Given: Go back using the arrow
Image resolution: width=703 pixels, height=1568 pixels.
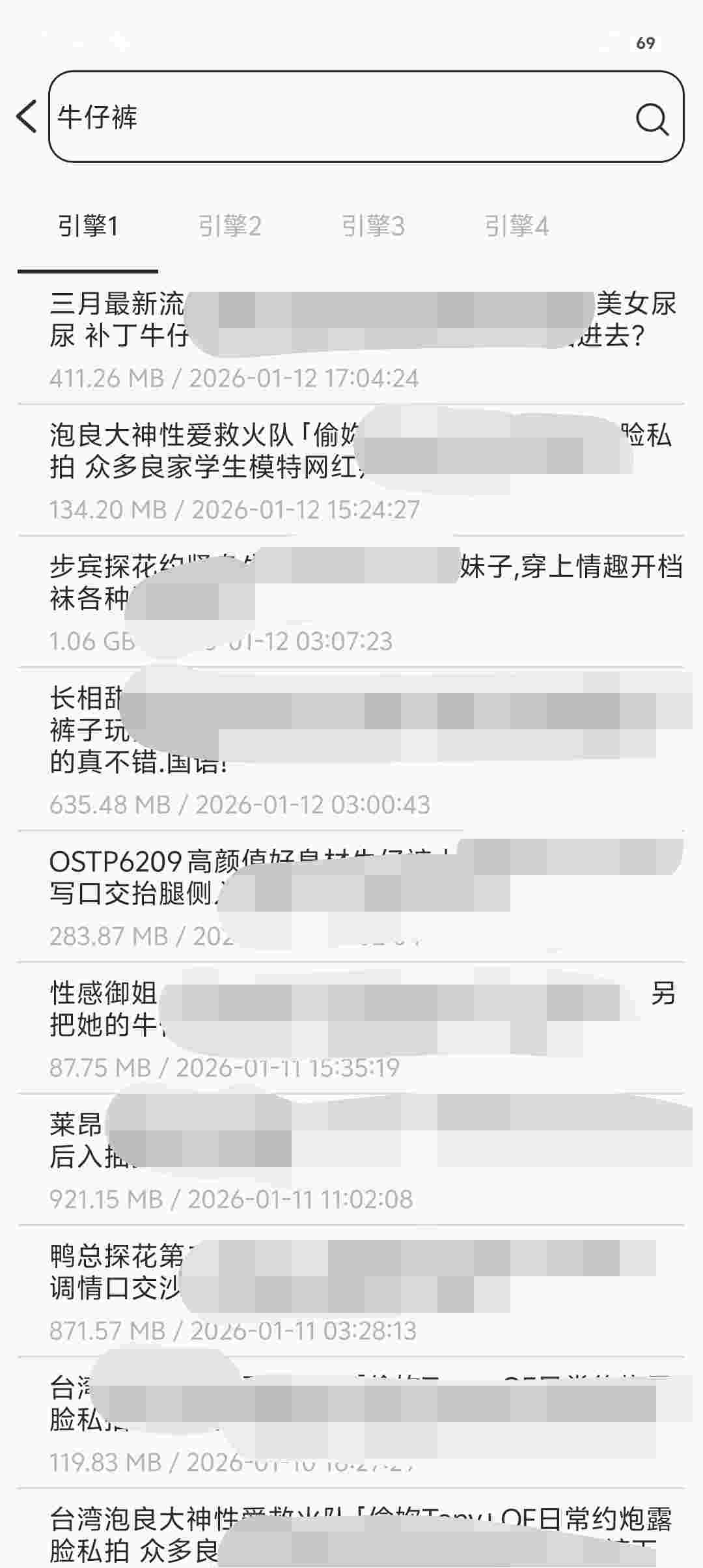Looking at the screenshot, I should (x=27, y=117).
